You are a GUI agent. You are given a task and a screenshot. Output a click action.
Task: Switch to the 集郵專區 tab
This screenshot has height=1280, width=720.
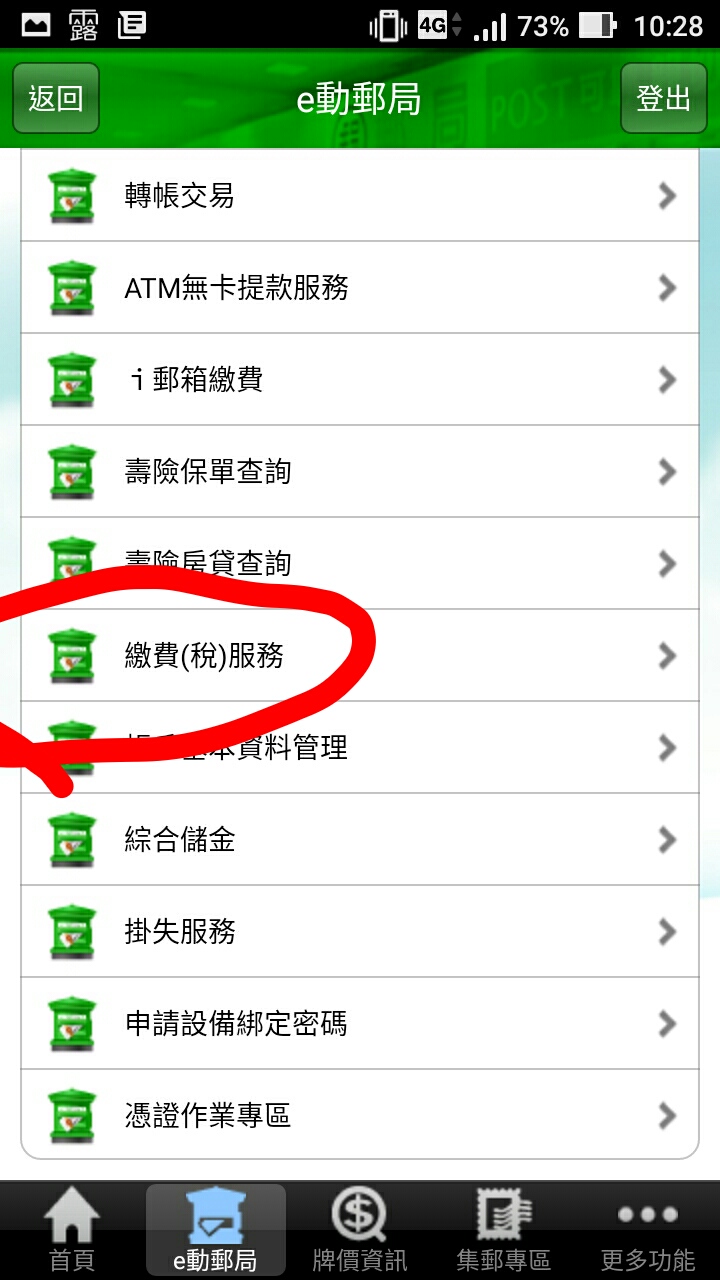click(x=504, y=1231)
